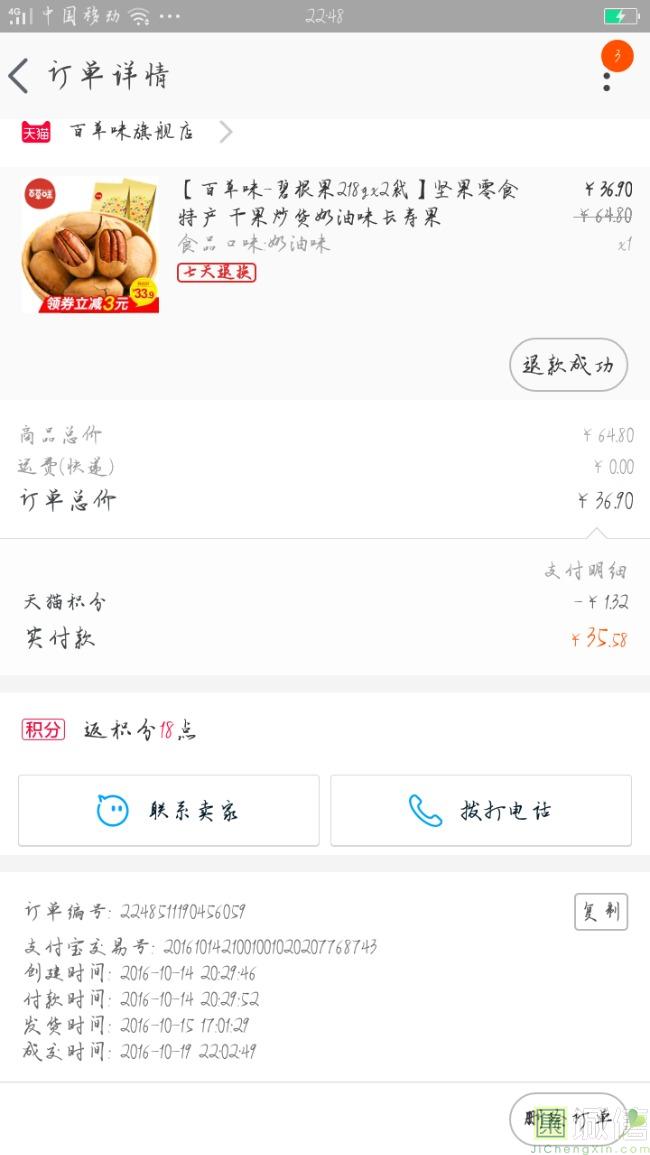Contact the seller via 联系卖家

click(x=168, y=810)
